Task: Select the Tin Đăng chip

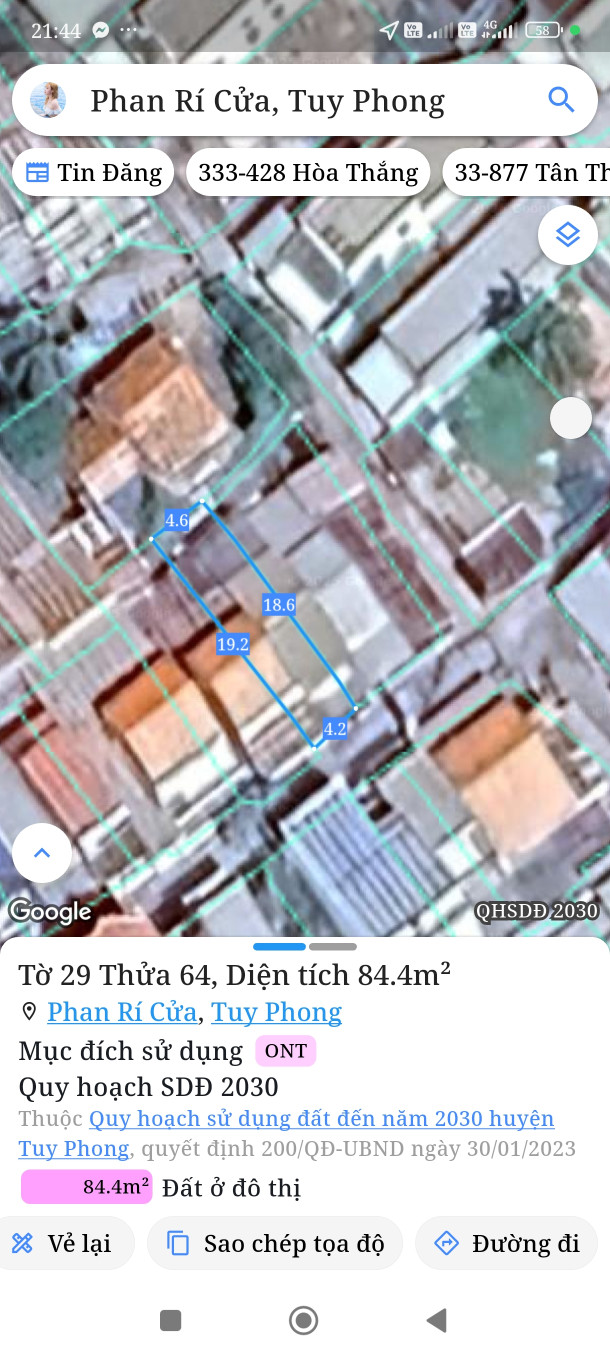Action: 93,173
